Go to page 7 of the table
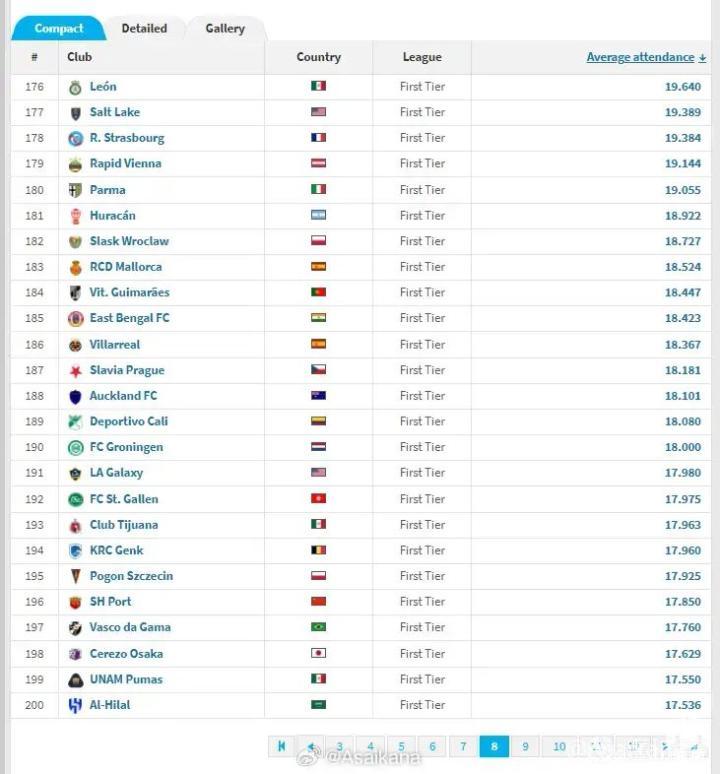The height and width of the screenshot is (774, 720). tap(463, 746)
